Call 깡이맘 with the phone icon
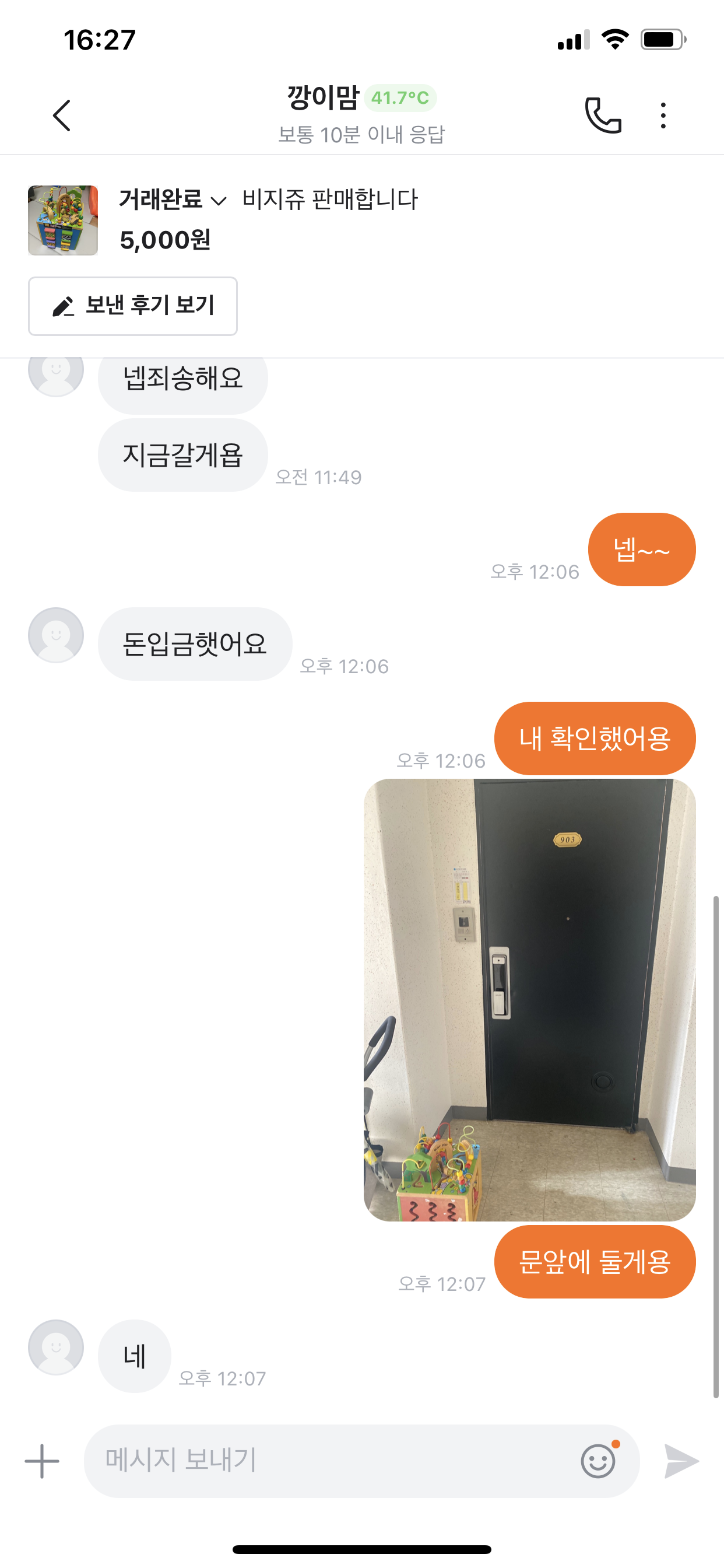 click(602, 116)
